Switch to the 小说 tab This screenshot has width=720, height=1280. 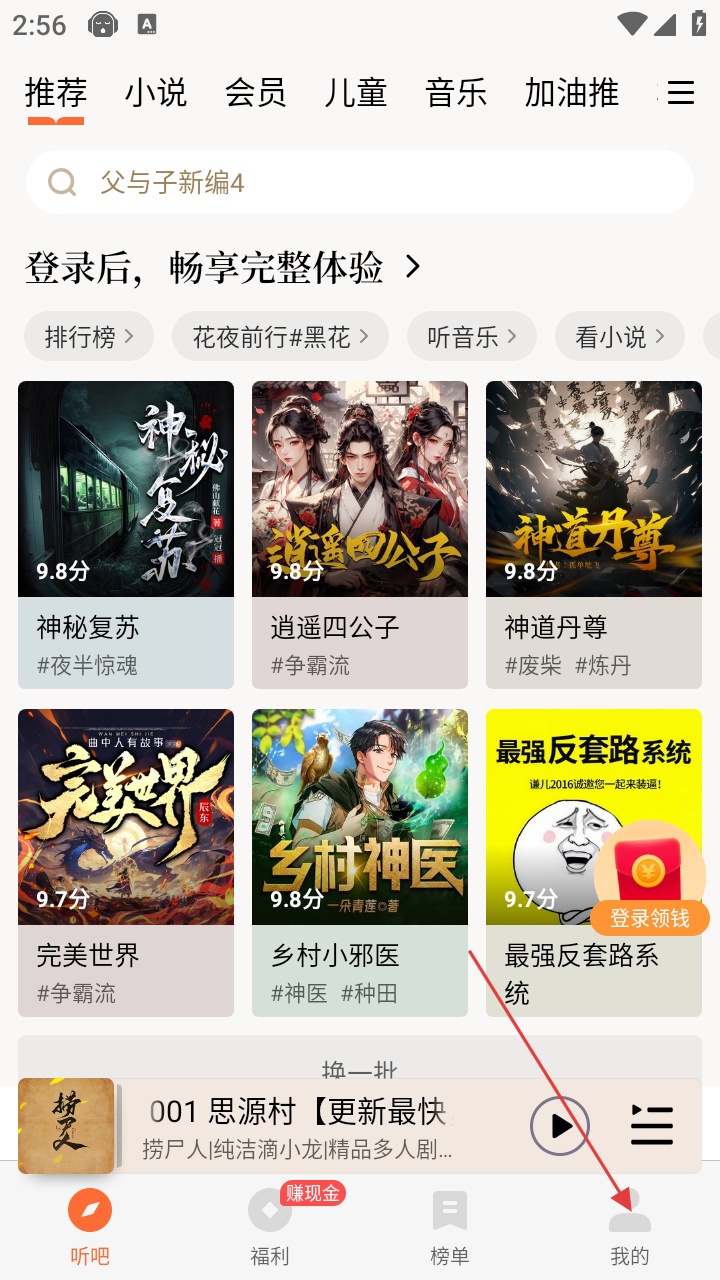156,93
